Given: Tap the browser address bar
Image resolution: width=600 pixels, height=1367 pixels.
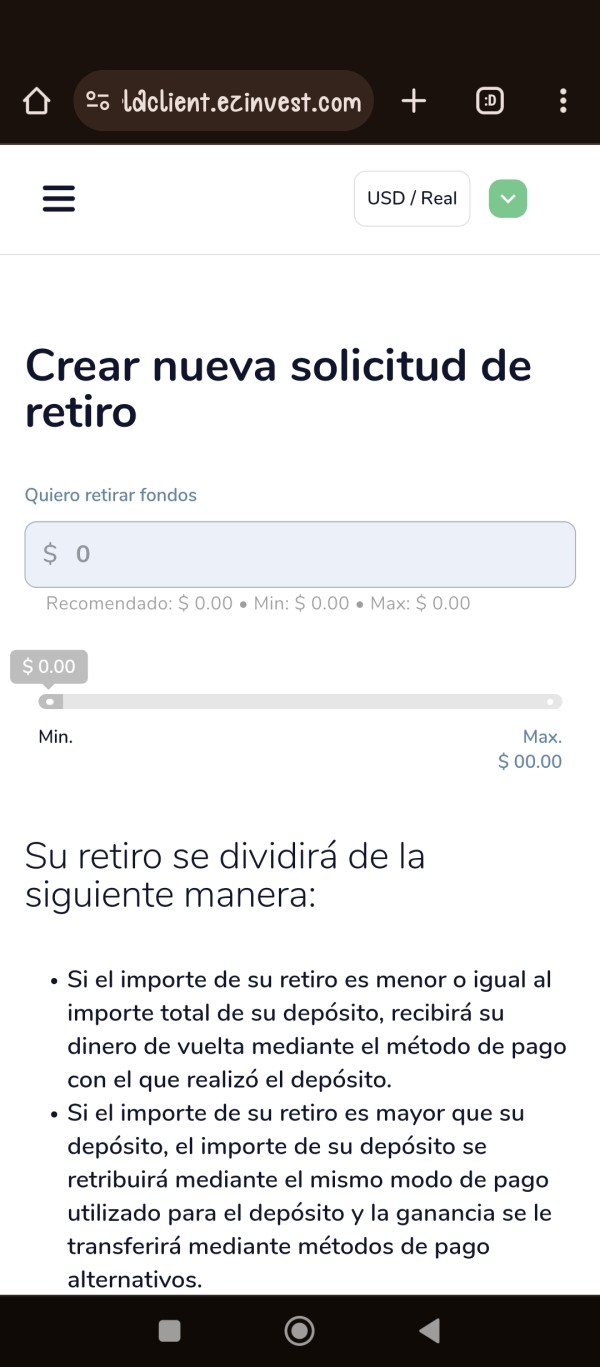Looking at the screenshot, I should coord(223,101).
